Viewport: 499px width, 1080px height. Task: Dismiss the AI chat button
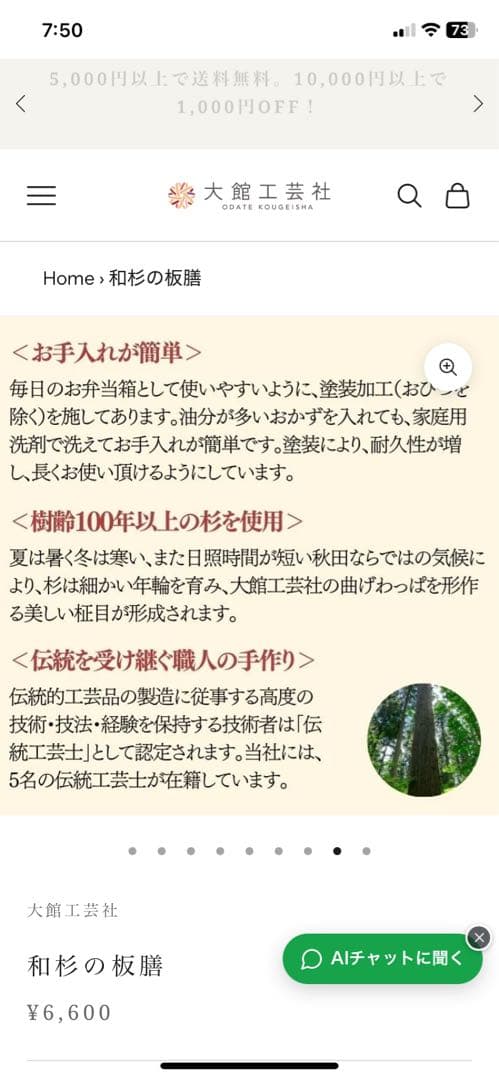478,937
